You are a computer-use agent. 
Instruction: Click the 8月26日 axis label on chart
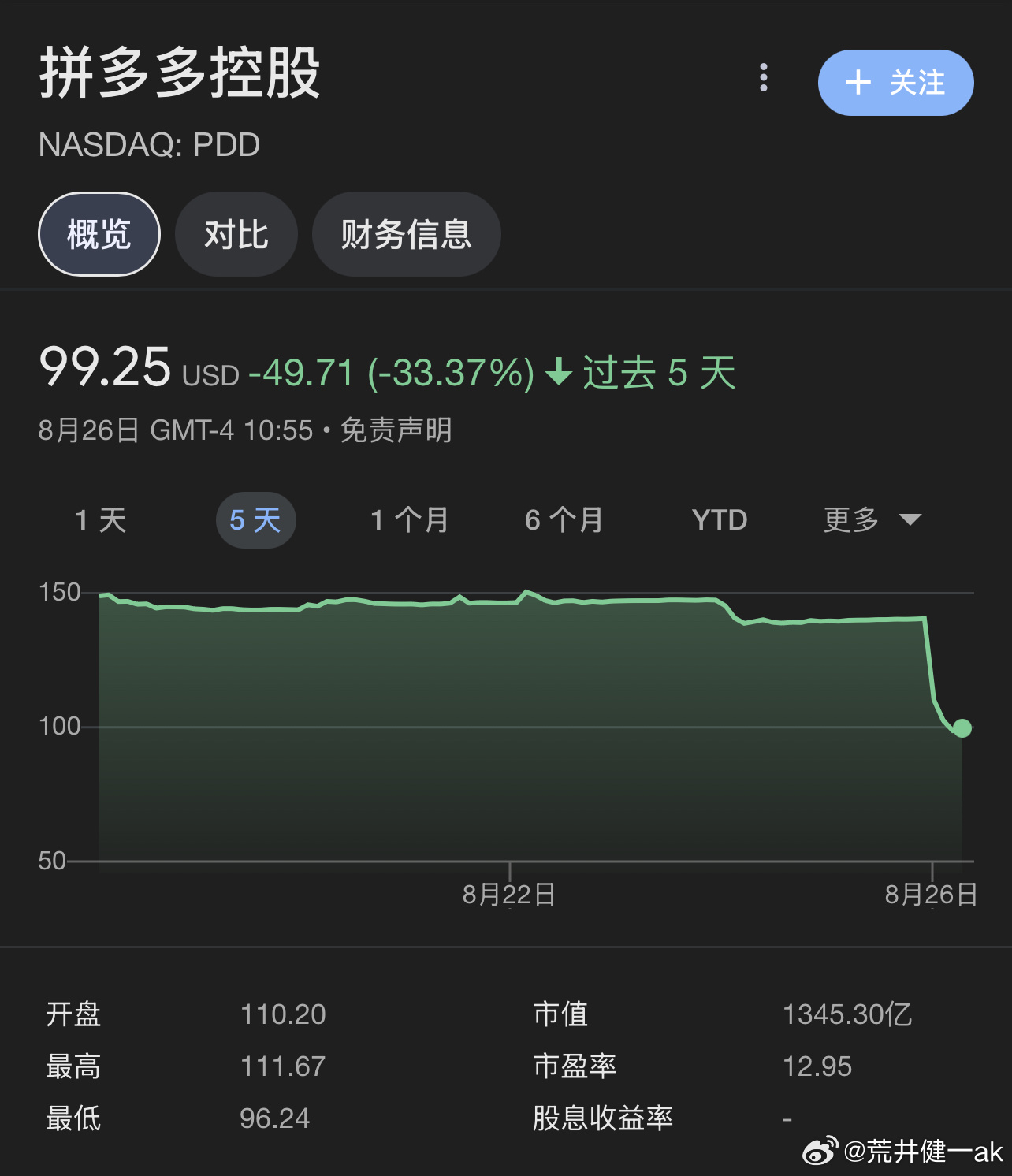click(x=932, y=894)
